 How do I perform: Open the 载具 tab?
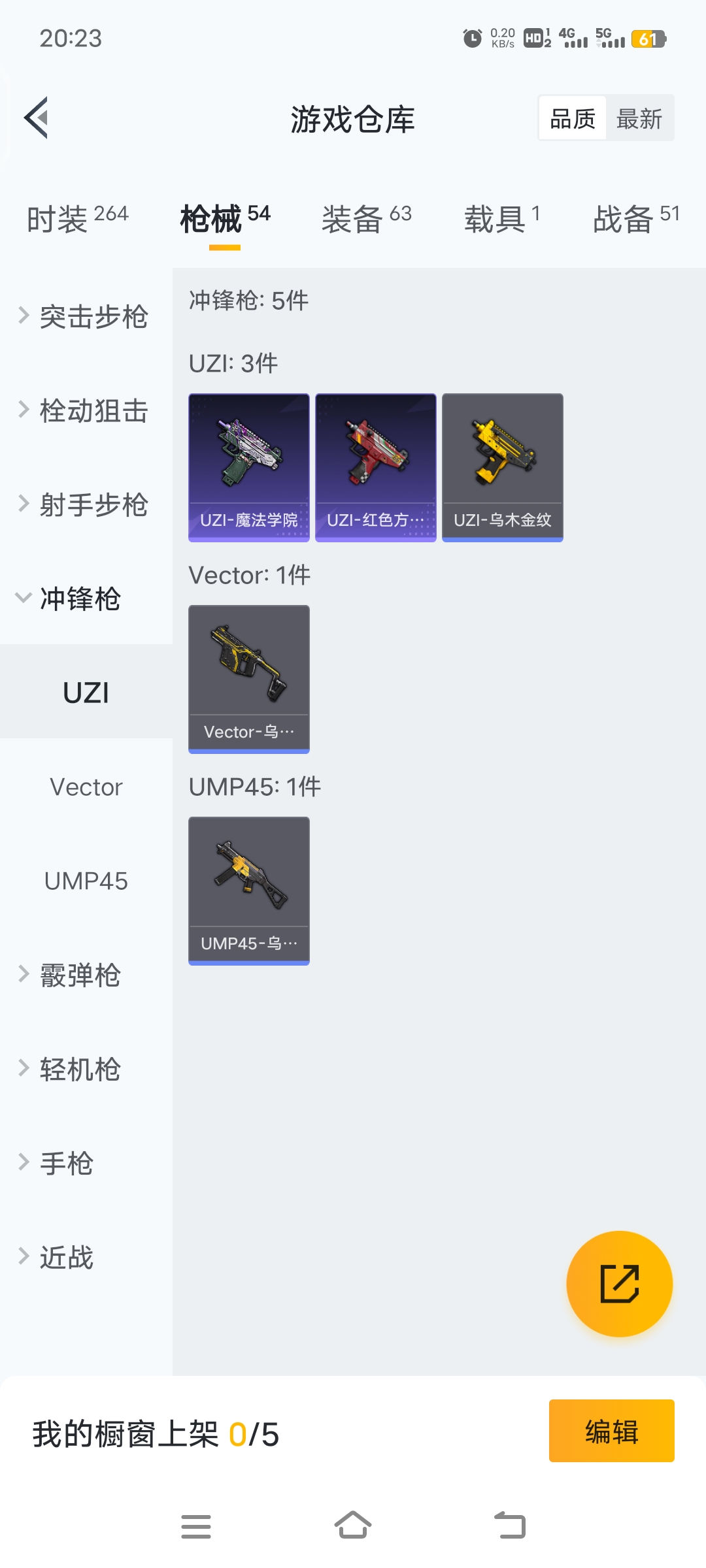pyautogui.click(x=501, y=218)
